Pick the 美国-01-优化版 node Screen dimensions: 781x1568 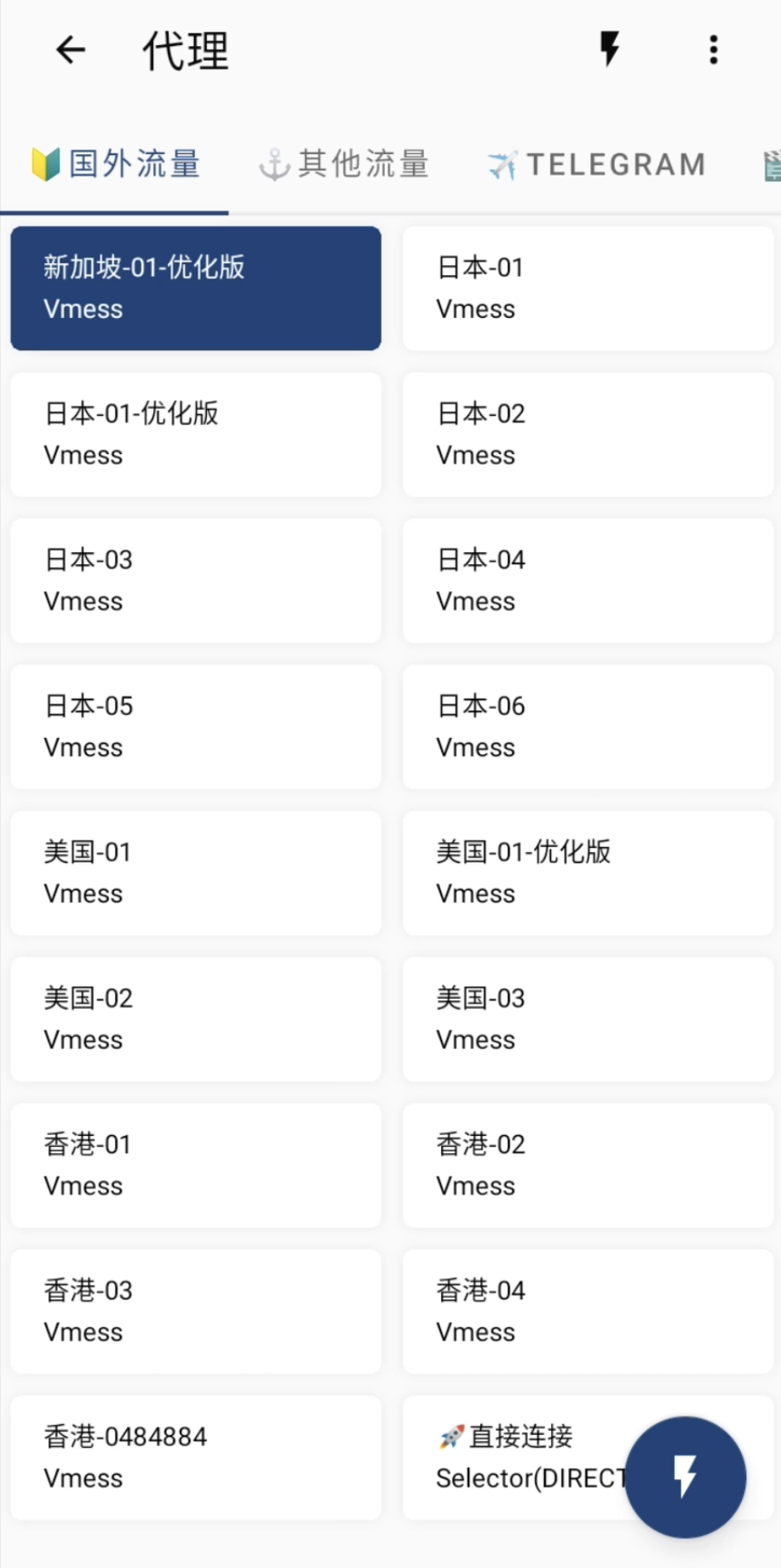click(588, 873)
